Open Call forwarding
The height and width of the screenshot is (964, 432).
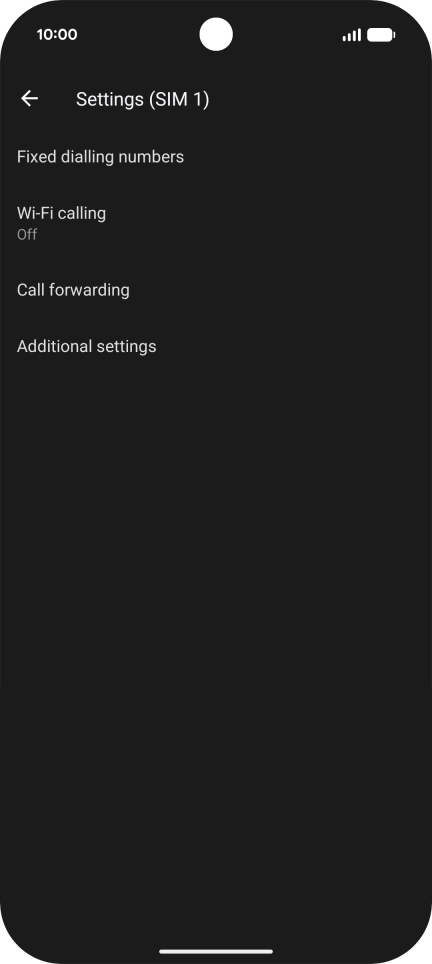[x=216, y=290]
